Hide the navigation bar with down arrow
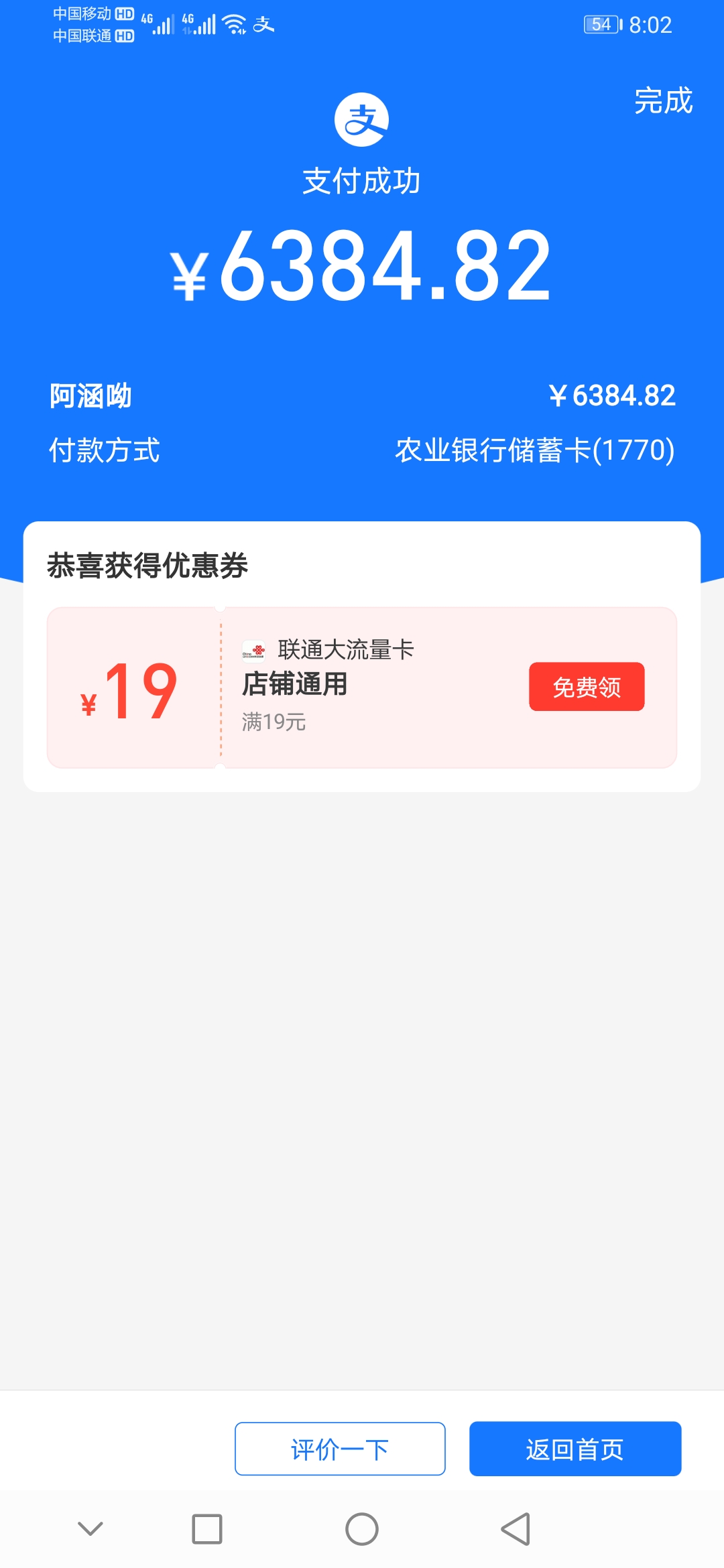Image resolution: width=724 pixels, height=1568 pixels. coord(90,1529)
